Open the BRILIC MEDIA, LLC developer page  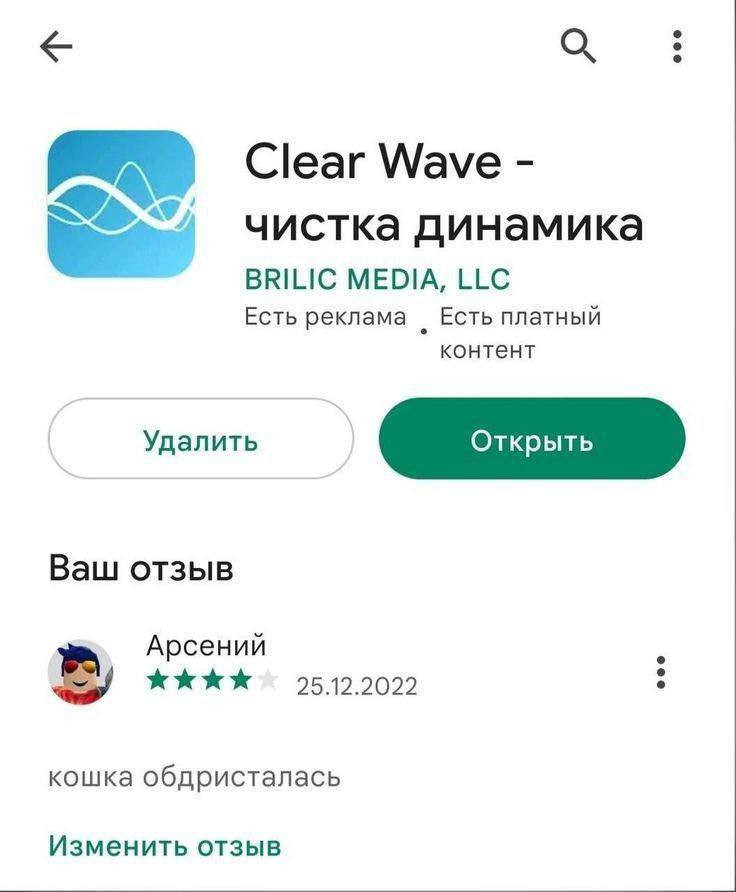377,278
